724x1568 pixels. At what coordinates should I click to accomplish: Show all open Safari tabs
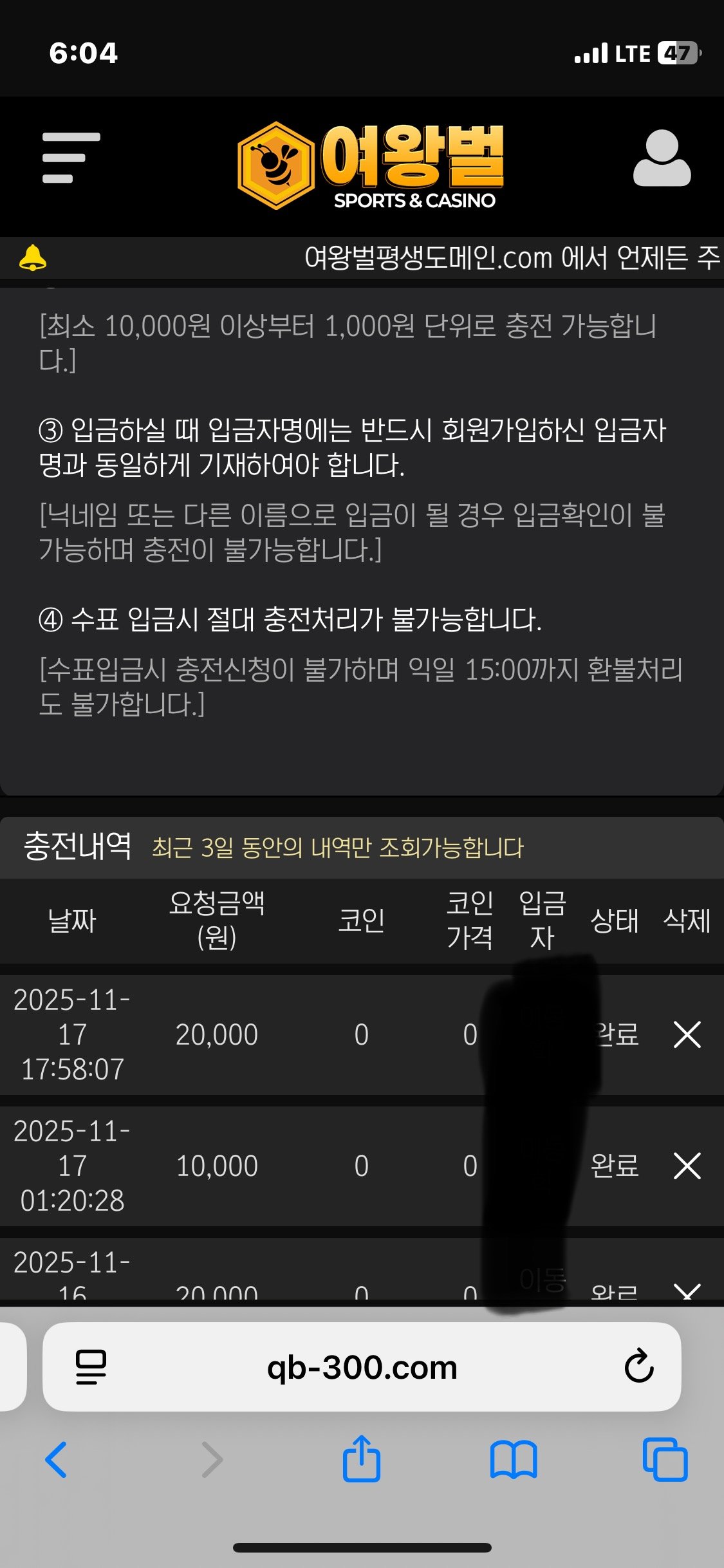point(665,1459)
